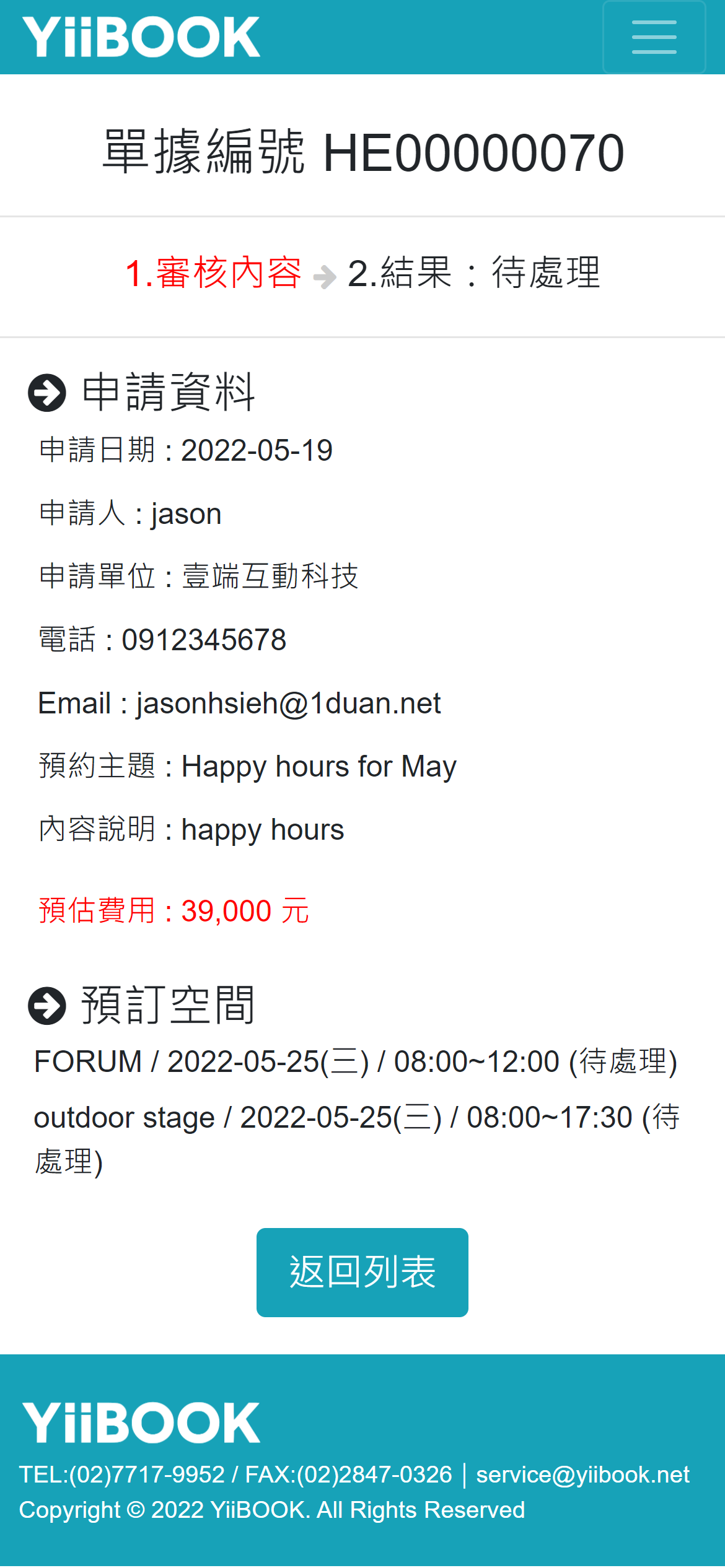Open the hamburger navigation menu
Screen dimensions: 725x1568
tap(654, 37)
